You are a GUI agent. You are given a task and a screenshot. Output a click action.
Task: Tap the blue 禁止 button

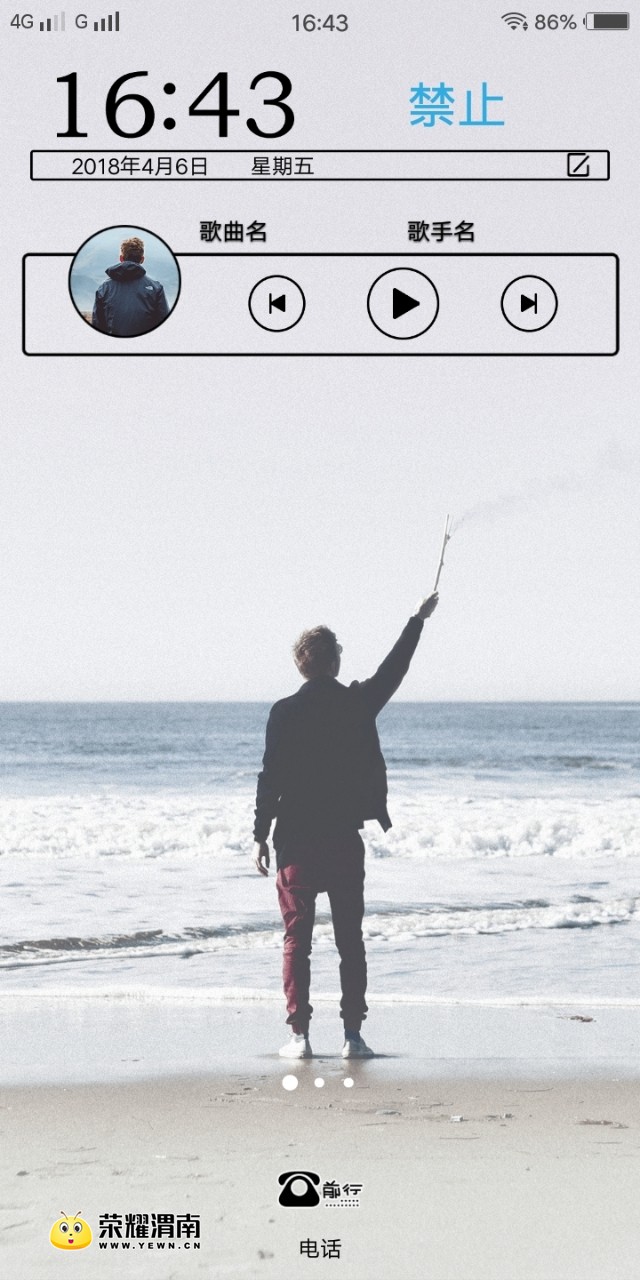[x=456, y=105]
